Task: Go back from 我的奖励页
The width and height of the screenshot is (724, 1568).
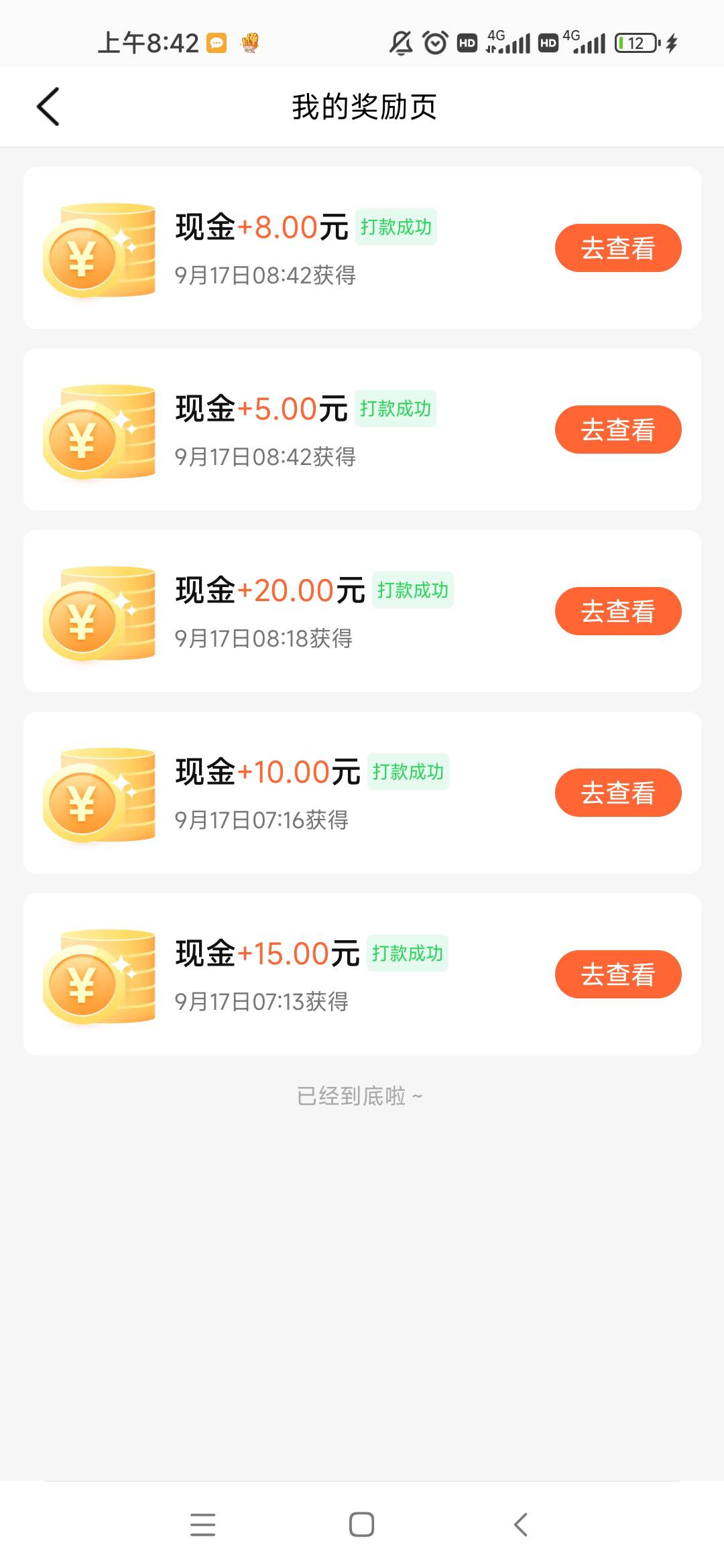Action: point(48,107)
